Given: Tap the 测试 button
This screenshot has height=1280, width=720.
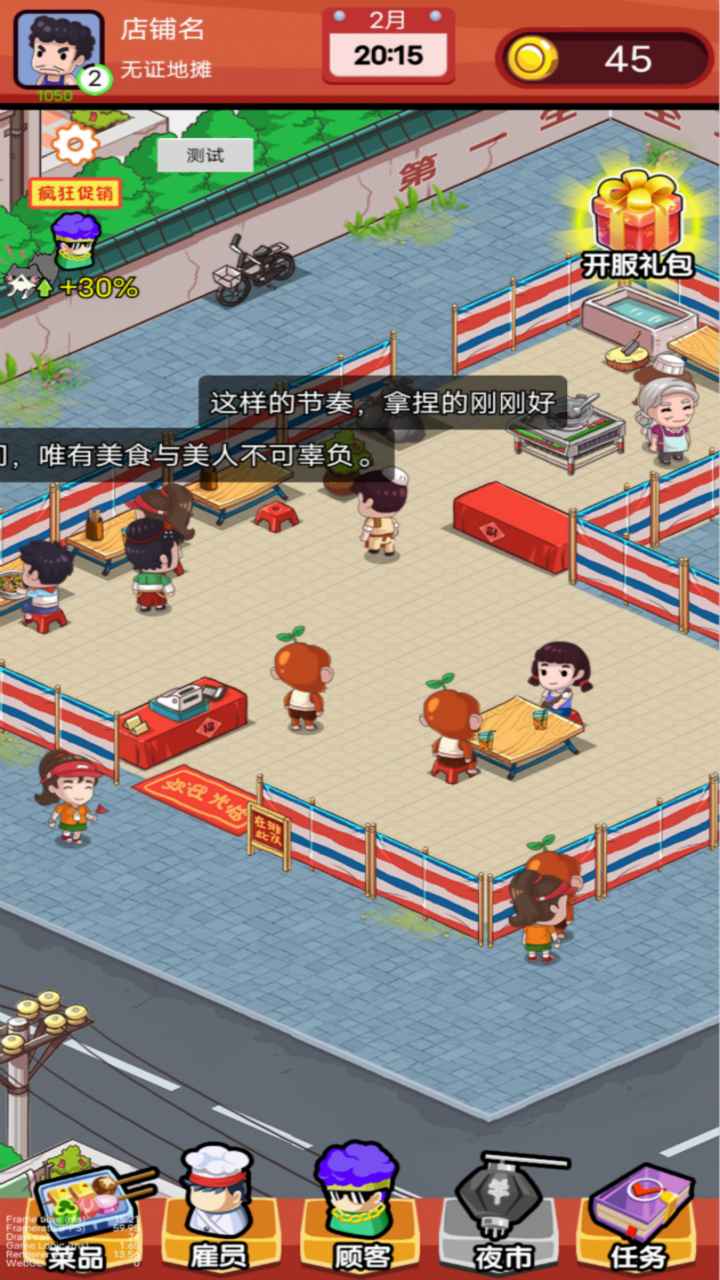Looking at the screenshot, I should pyautogui.click(x=205, y=155).
